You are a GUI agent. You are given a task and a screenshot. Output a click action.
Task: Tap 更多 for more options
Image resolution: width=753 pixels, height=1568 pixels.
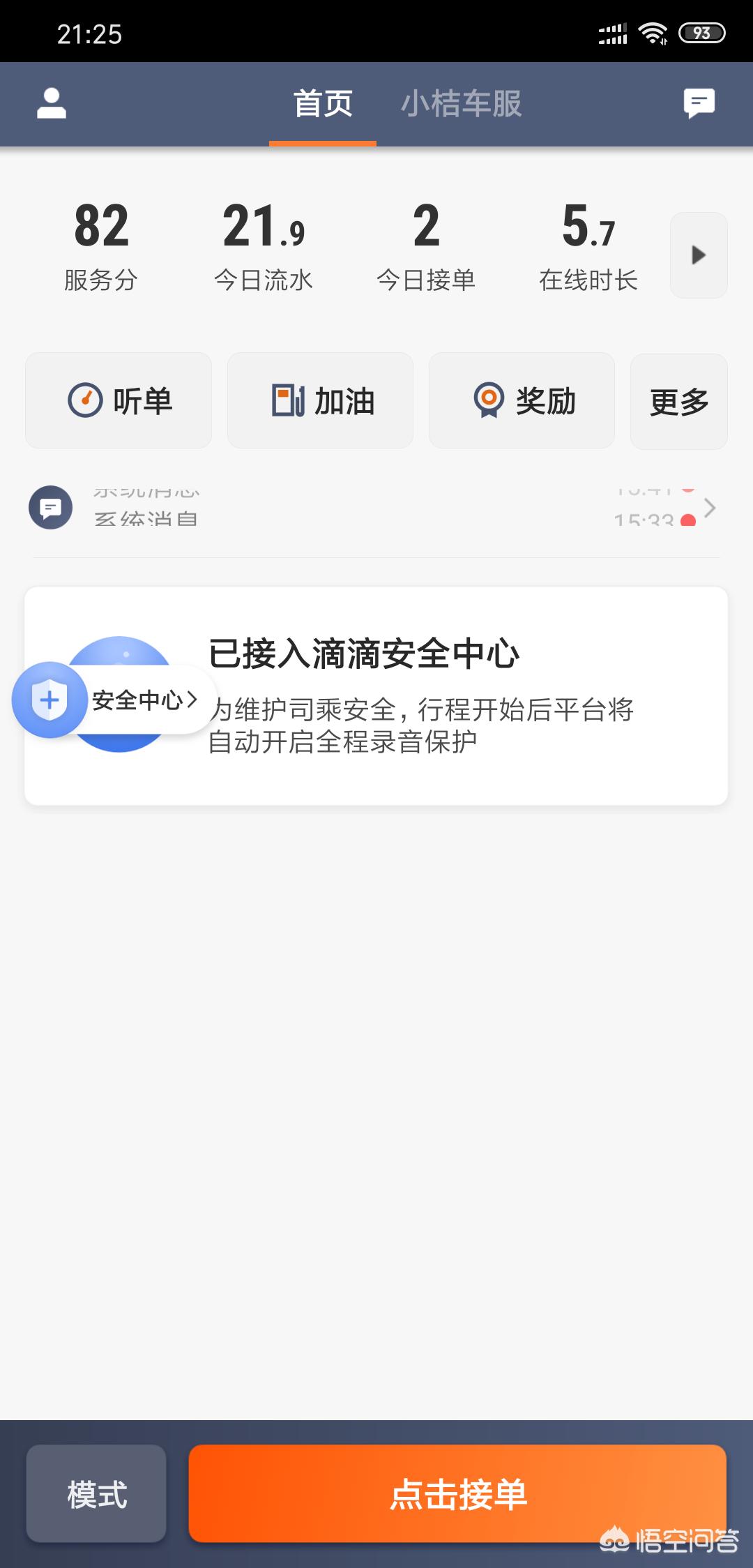[678, 402]
